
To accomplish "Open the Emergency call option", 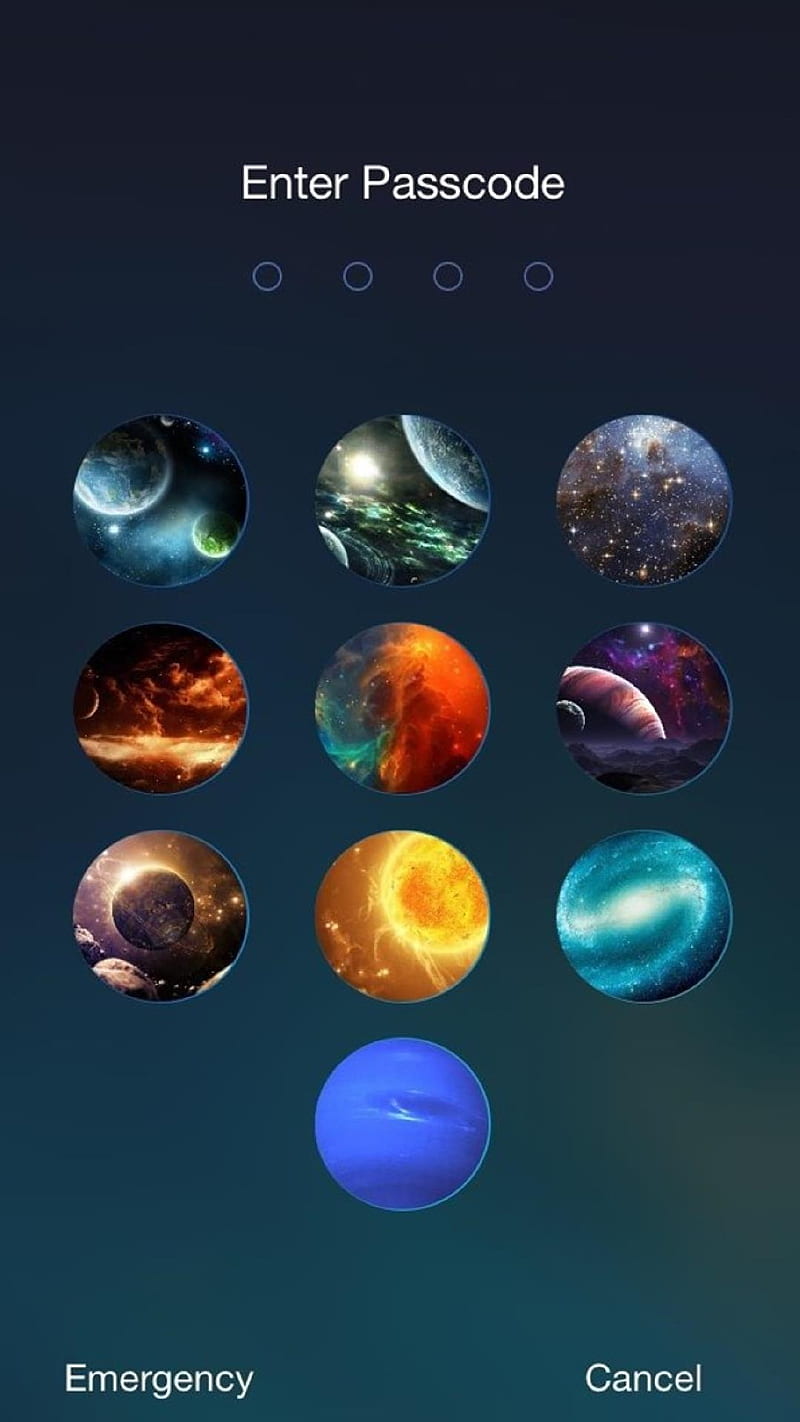I will click(x=158, y=1379).
